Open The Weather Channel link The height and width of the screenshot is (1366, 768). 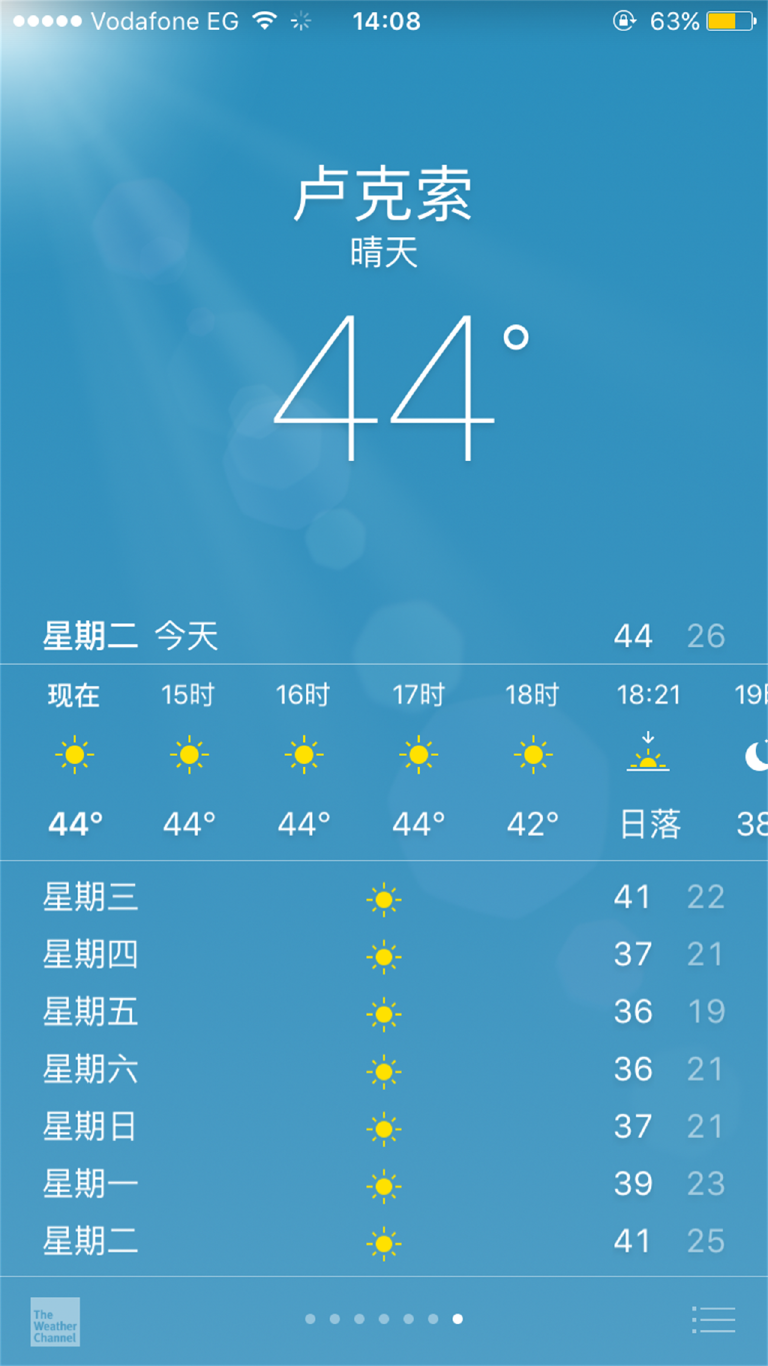point(55,1322)
